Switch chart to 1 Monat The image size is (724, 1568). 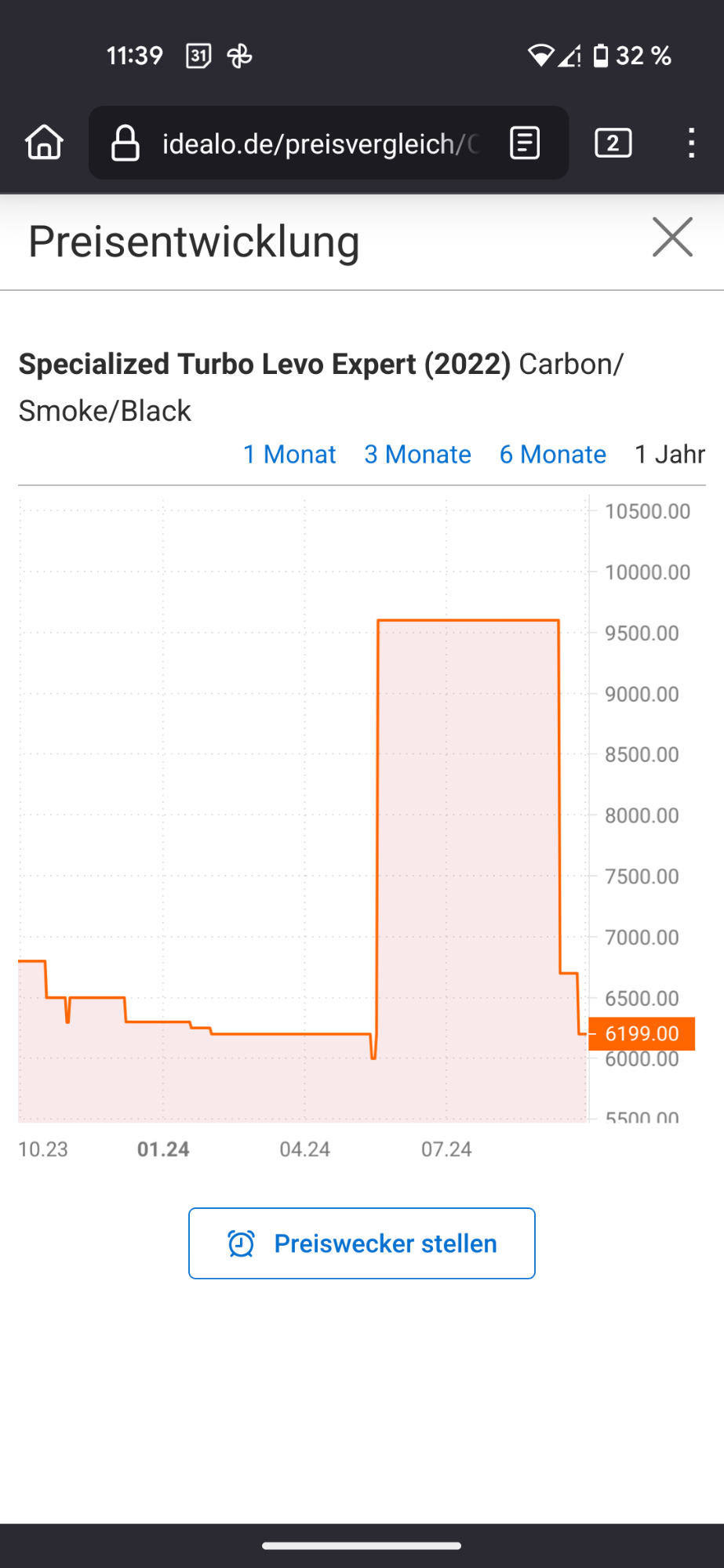coord(289,455)
